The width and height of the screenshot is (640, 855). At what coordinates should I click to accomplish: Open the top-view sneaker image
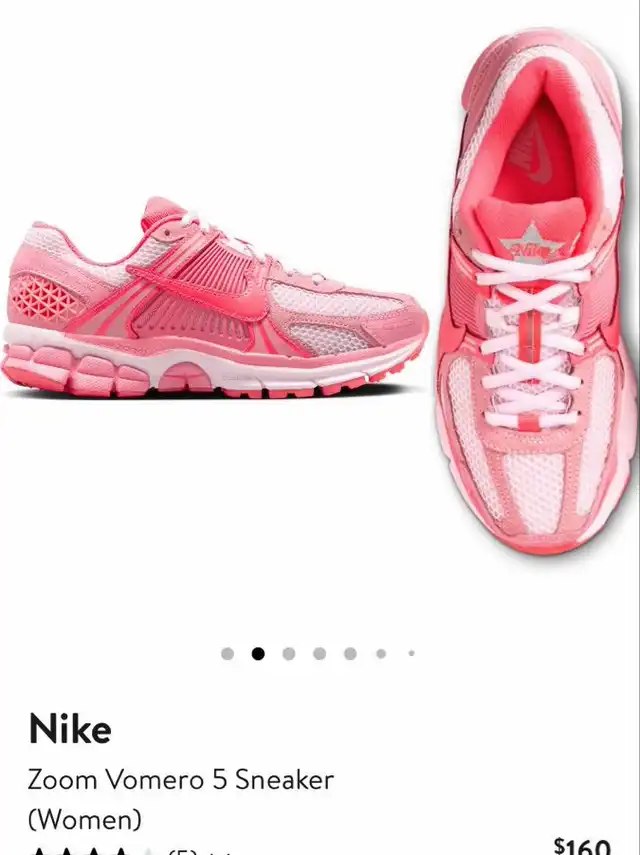[536, 292]
